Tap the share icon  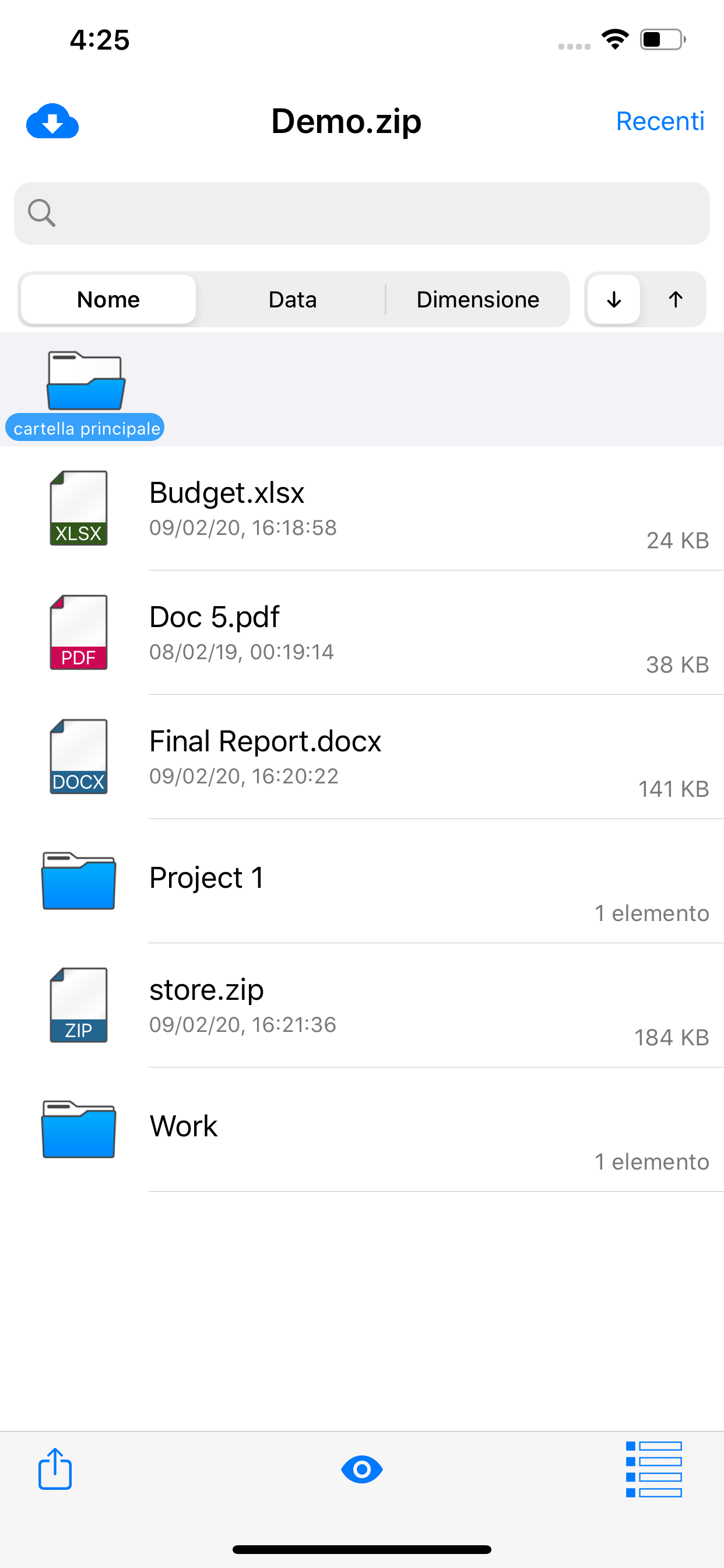tap(55, 1469)
